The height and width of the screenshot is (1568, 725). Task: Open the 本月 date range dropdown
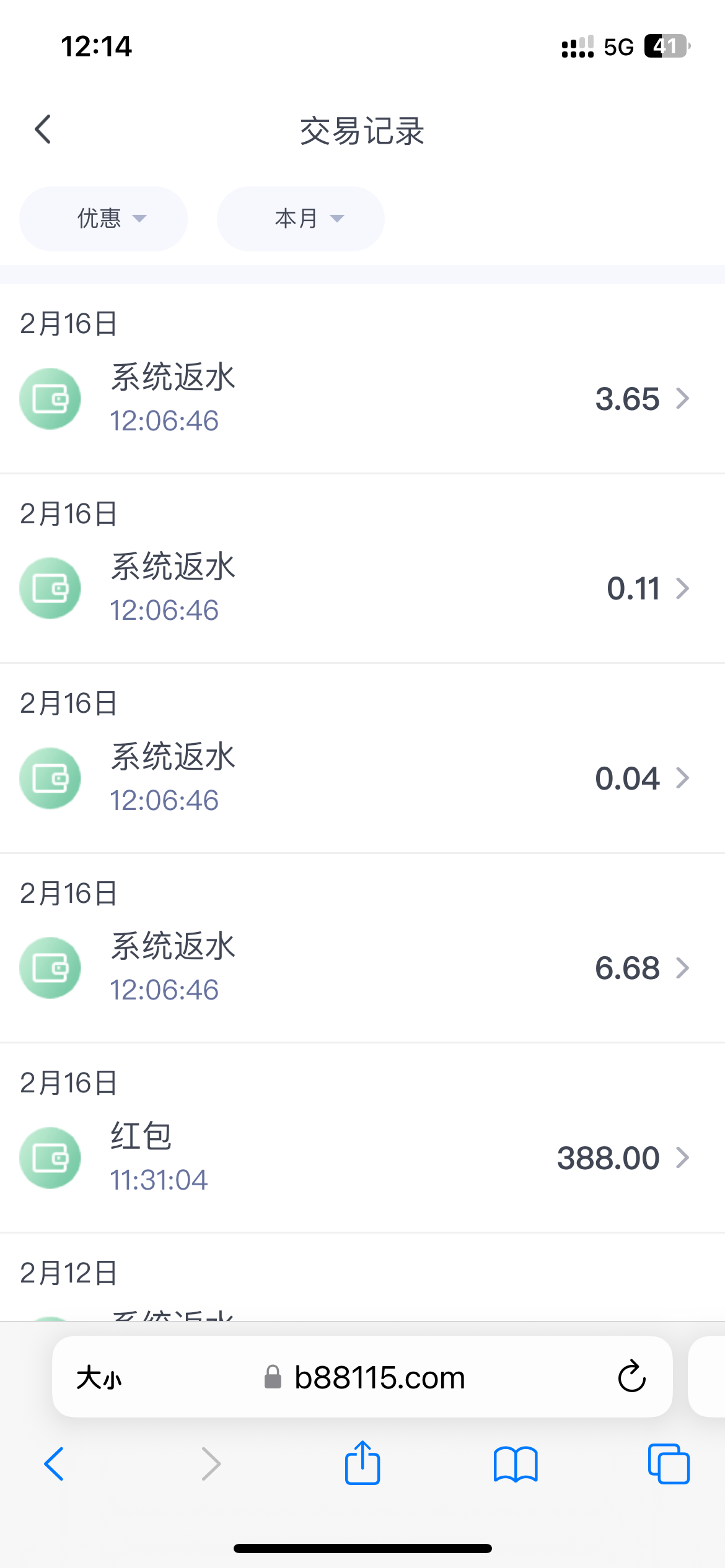301,219
